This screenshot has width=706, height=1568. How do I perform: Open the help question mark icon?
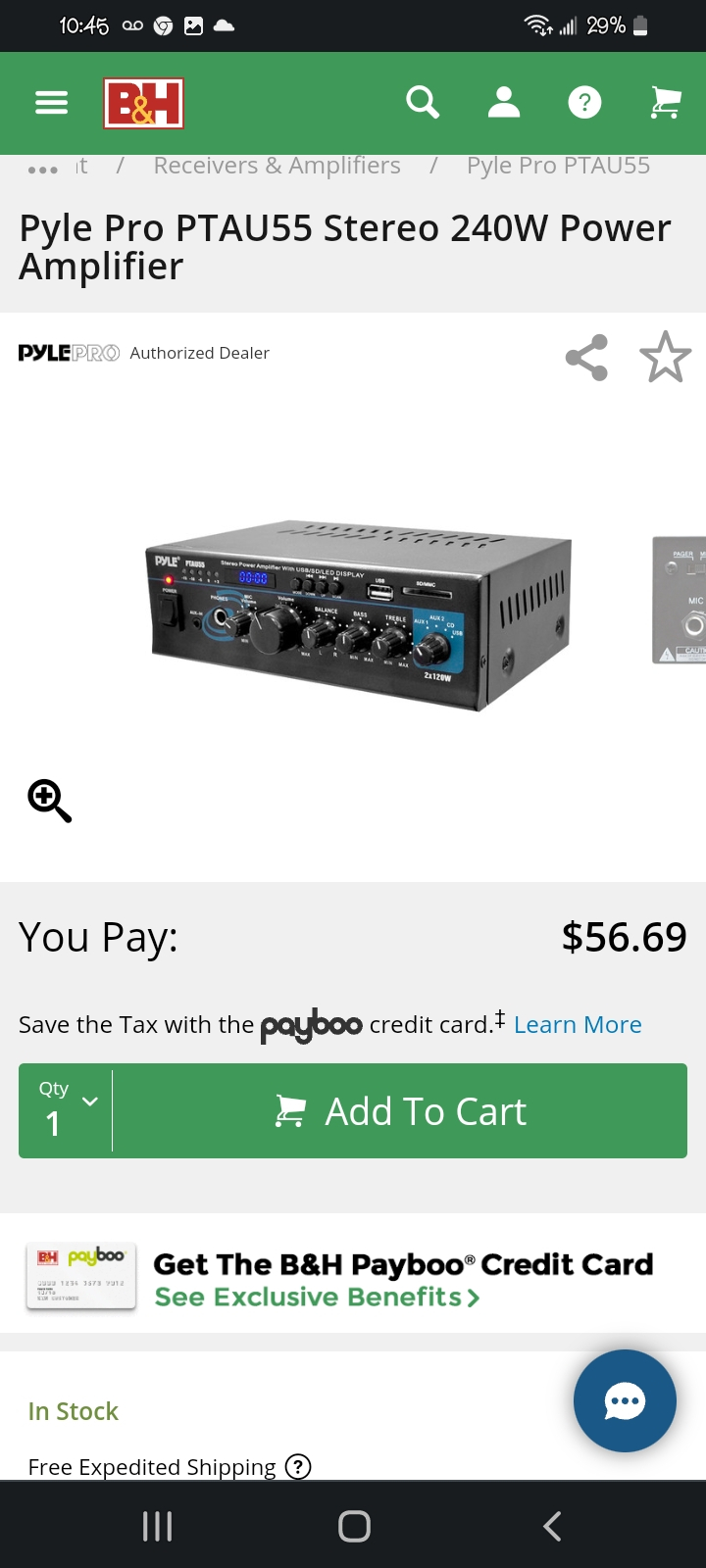click(x=584, y=102)
